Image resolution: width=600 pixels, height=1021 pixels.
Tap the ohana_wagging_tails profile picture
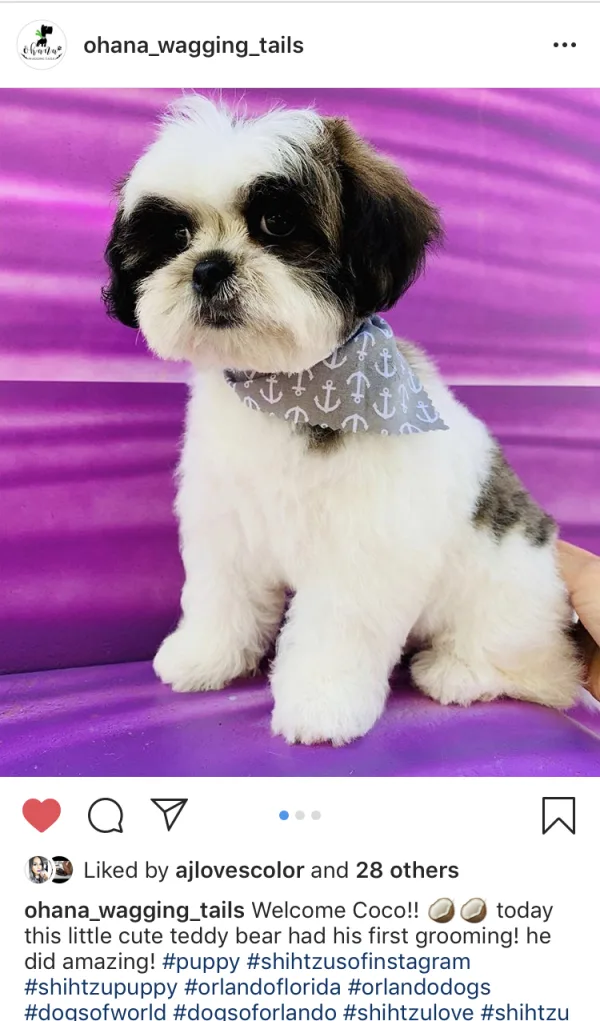point(42,45)
